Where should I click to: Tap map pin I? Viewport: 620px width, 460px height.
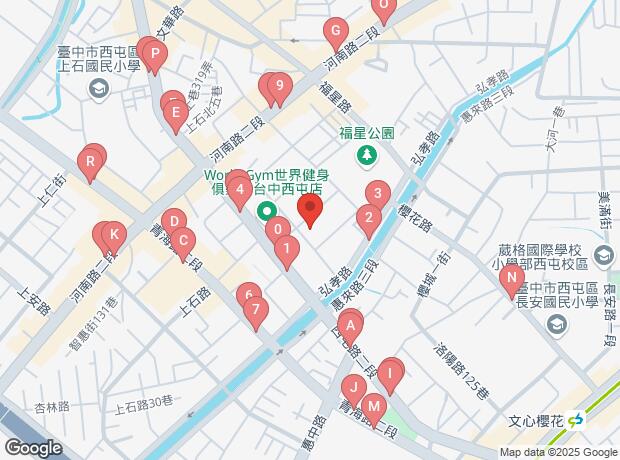390,372
